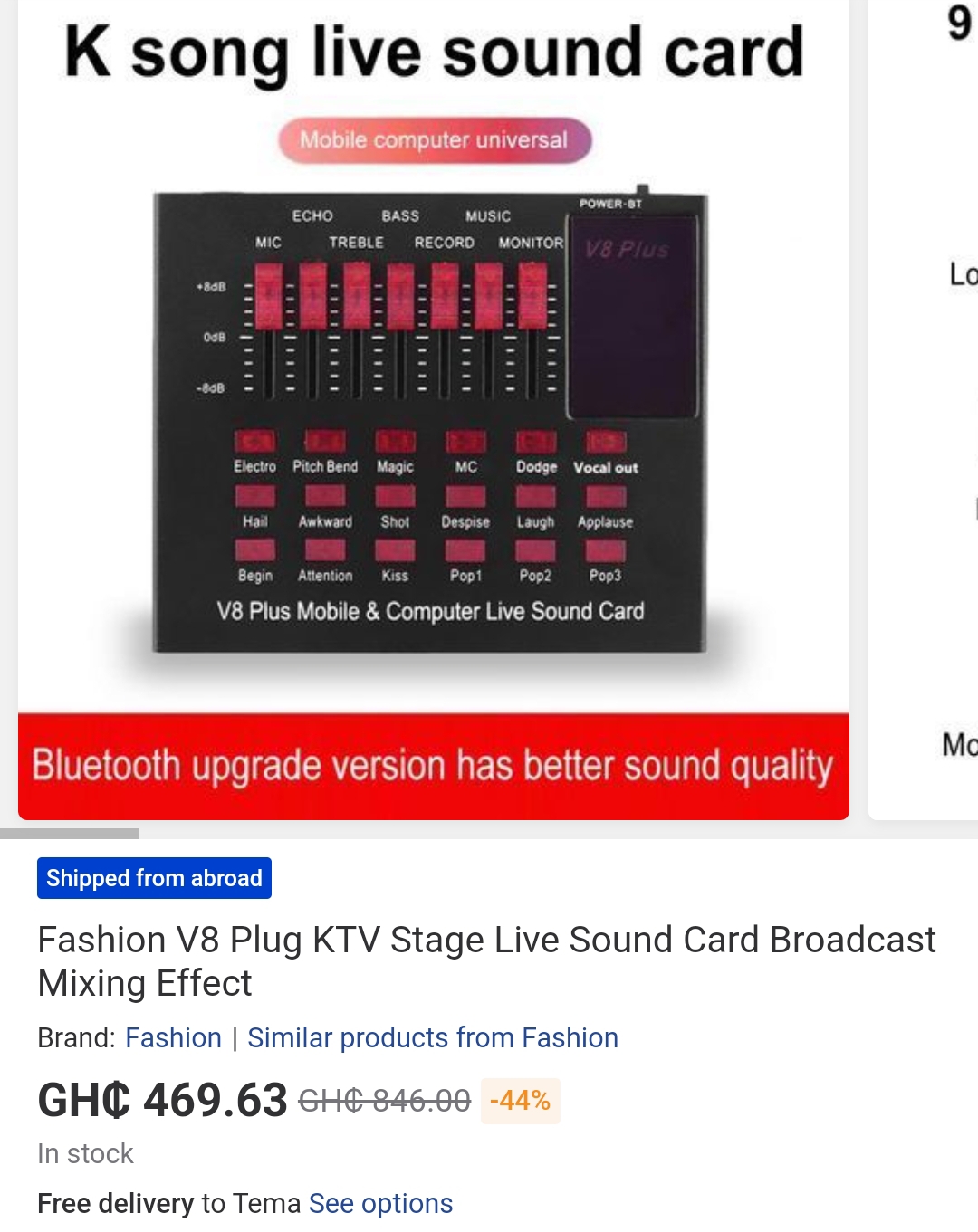Open the Fashion brand link

(x=173, y=1037)
